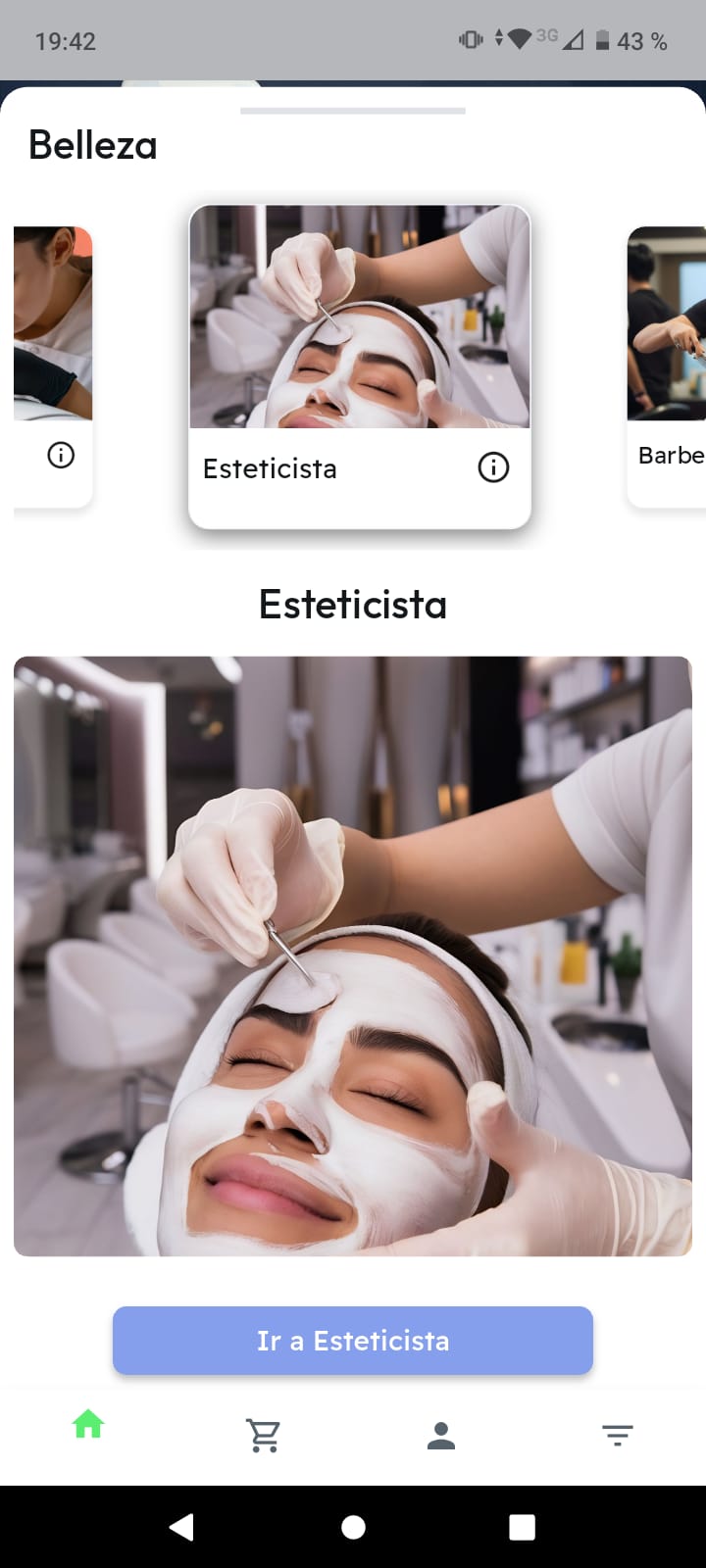
Task: Open the shopping cart tab
Action: point(264,1436)
